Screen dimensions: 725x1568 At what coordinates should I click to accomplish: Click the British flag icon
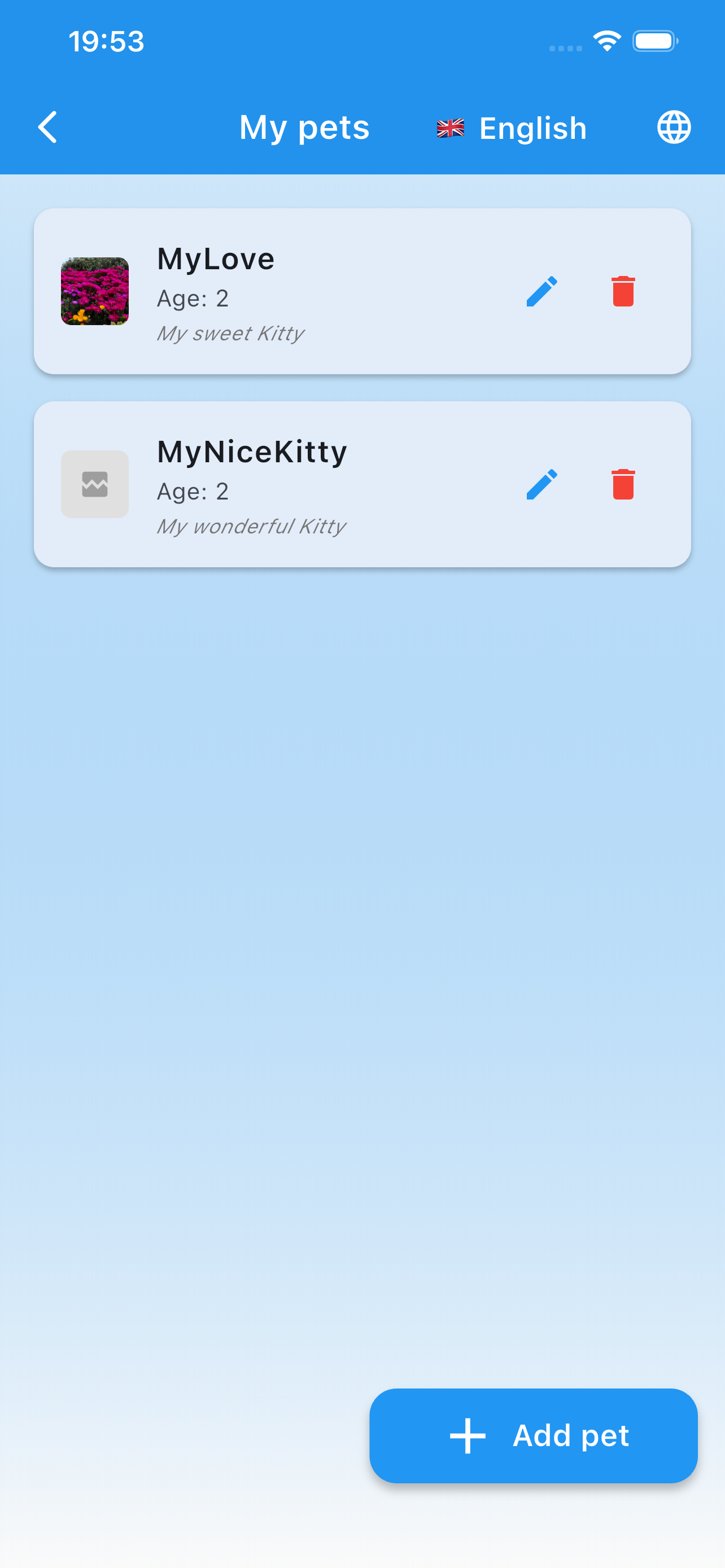click(450, 127)
